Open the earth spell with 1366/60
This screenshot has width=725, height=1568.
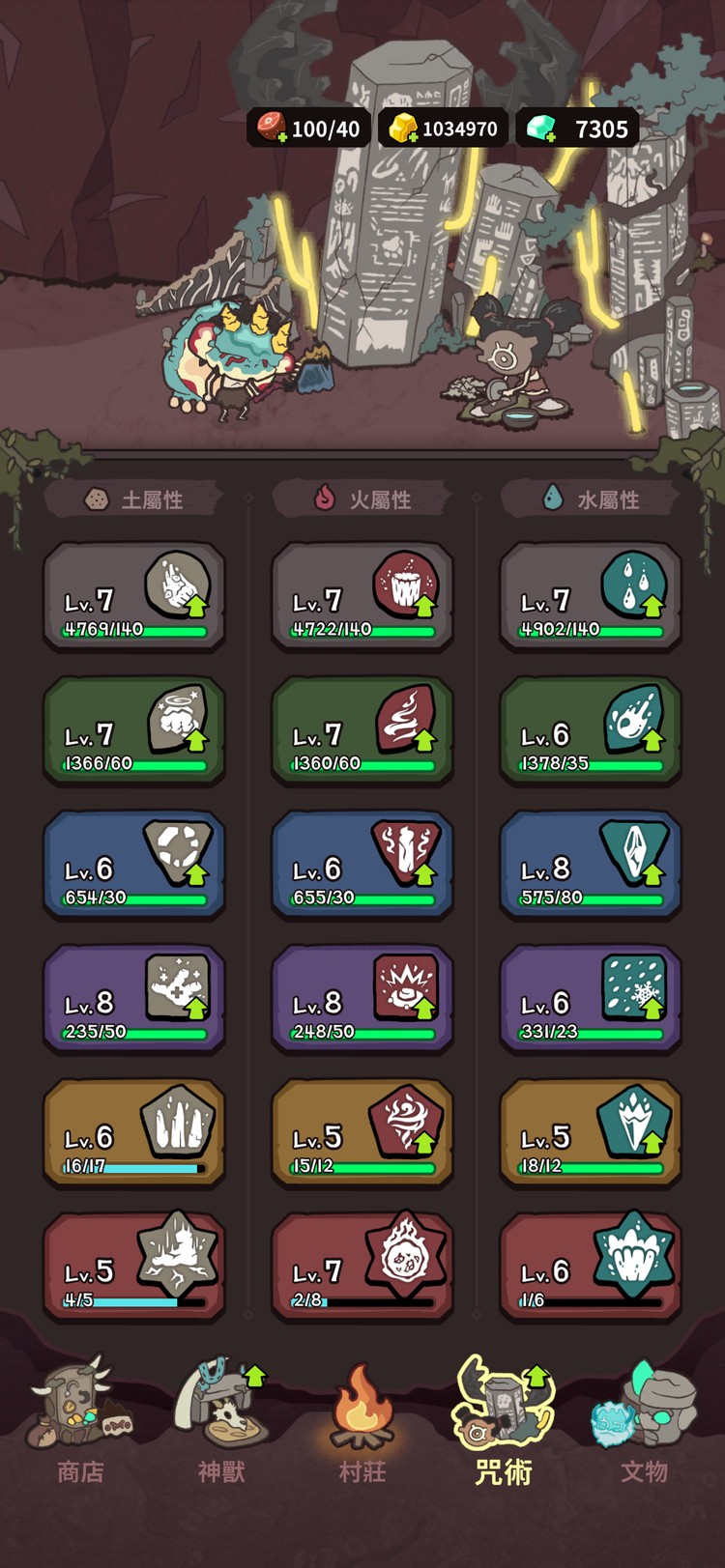coord(134,730)
